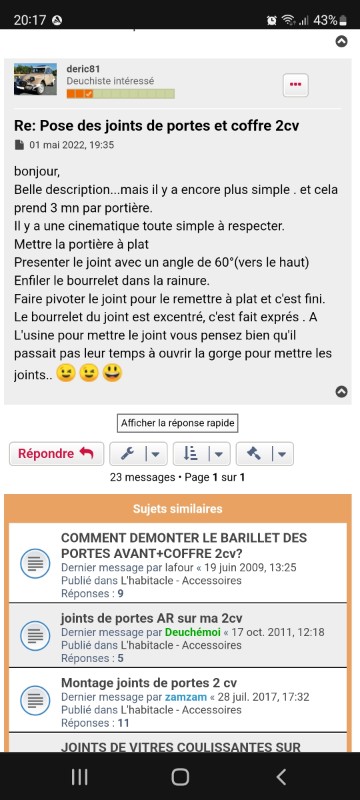This screenshot has width=360, height=800.
Task: Tap deric81's avatar picture
Action: 35,79
